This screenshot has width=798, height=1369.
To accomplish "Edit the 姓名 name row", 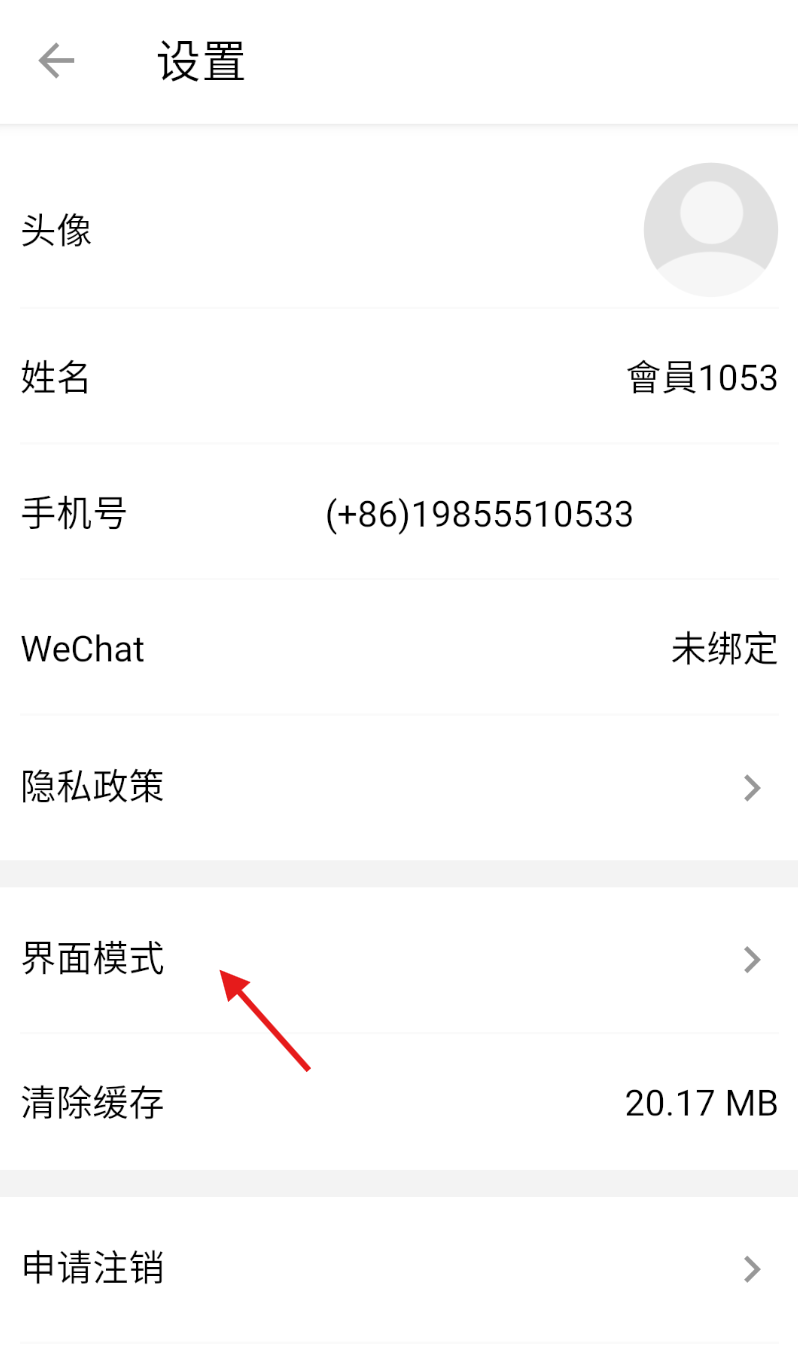I will (x=400, y=378).
